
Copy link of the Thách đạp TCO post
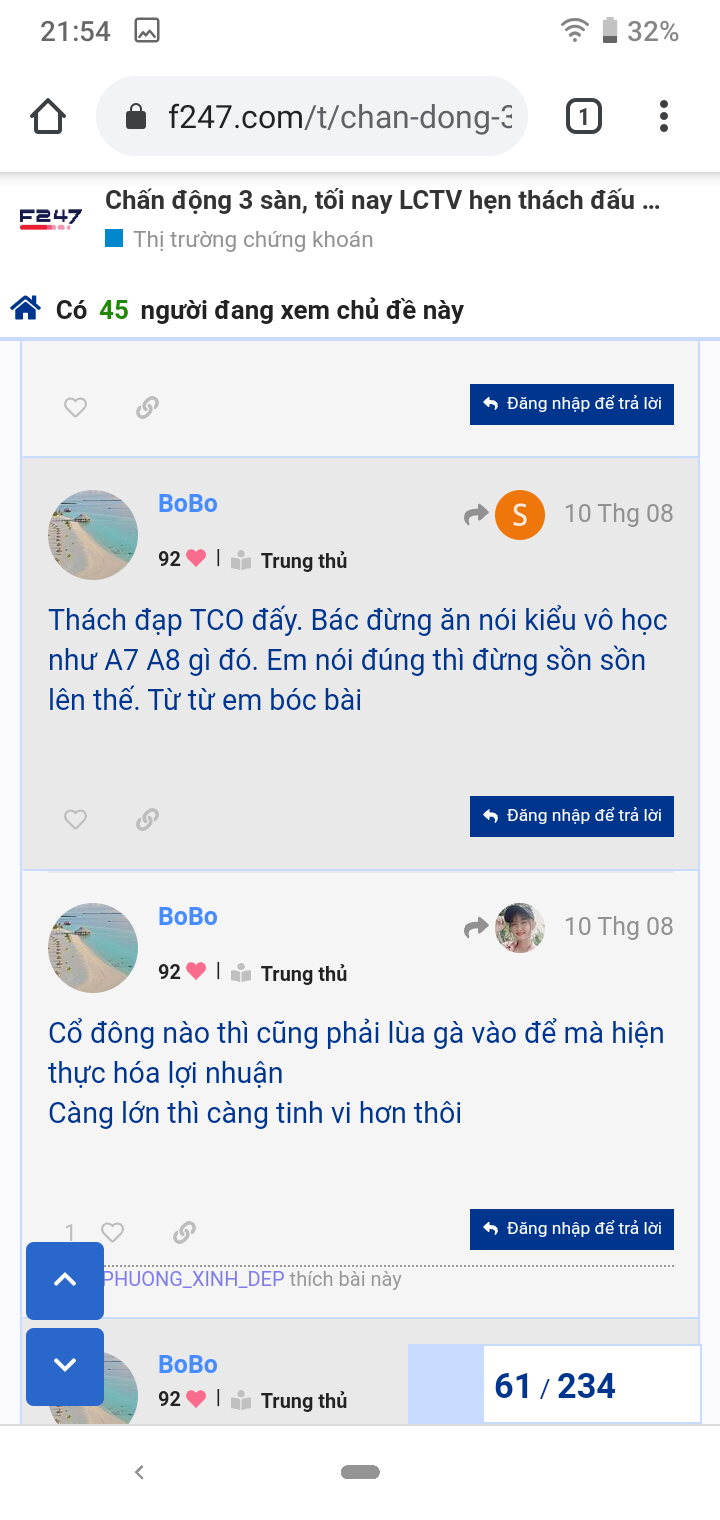tap(147, 819)
